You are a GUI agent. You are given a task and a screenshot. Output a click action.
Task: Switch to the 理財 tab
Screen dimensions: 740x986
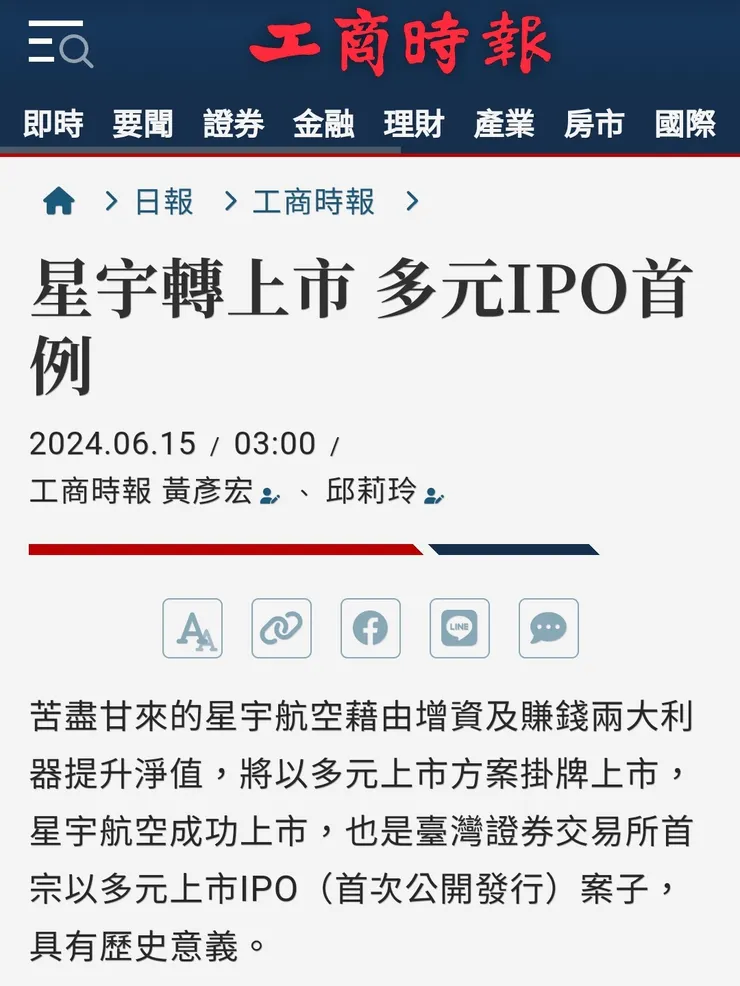414,124
